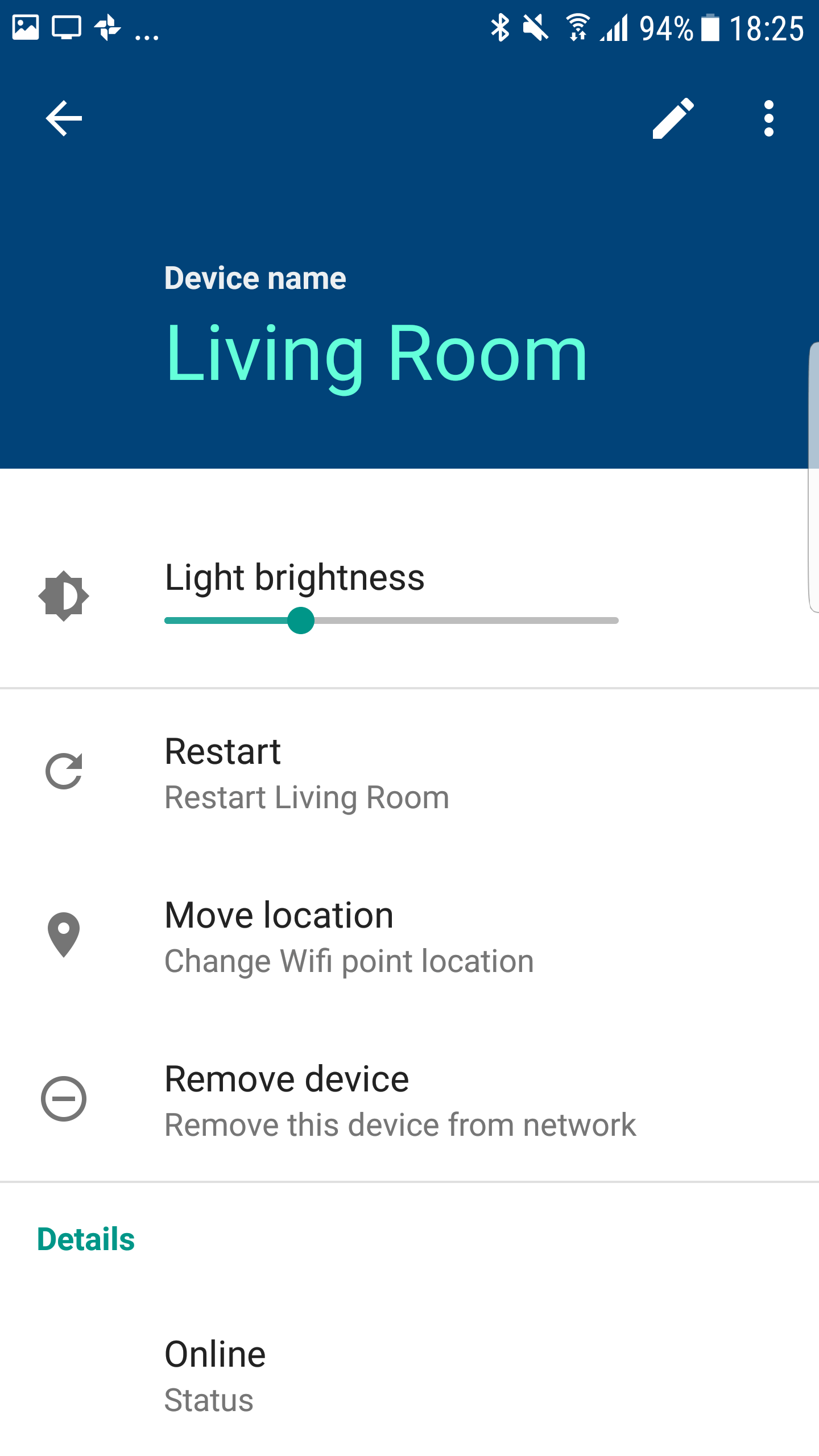Go back using the arrow icon
819x1456 pixels.
[64, 118]
